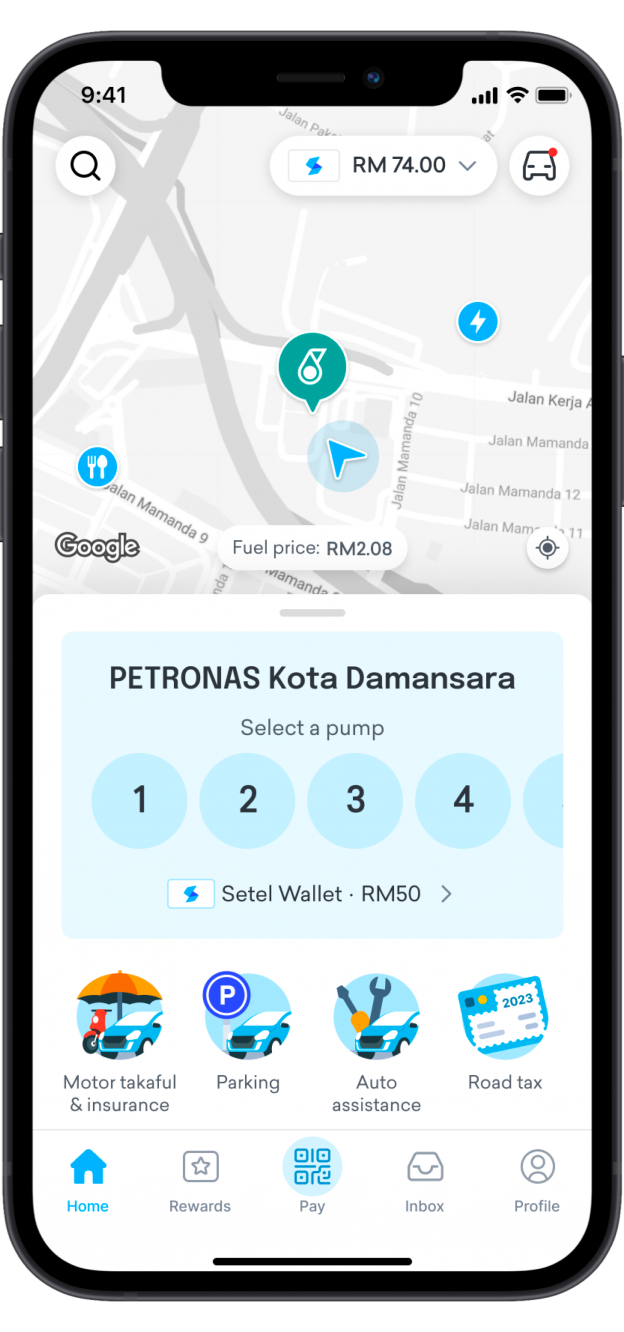
Task: Open Auto assistance
Action: coord(376,1042)
